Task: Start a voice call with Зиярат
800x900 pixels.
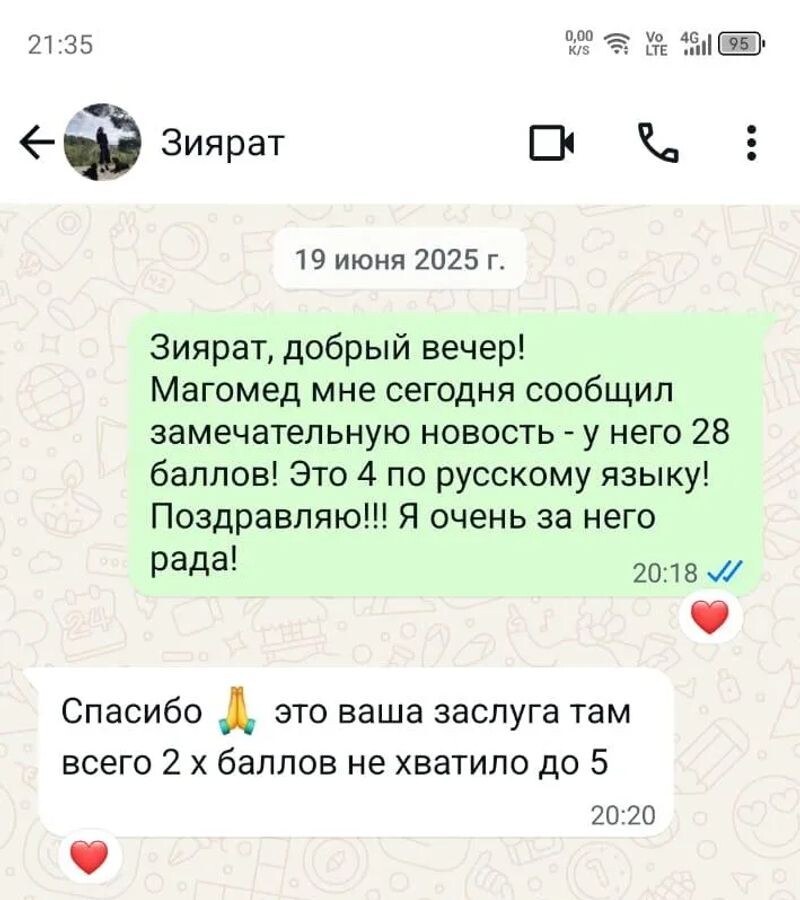Action: tap(657, 144)
